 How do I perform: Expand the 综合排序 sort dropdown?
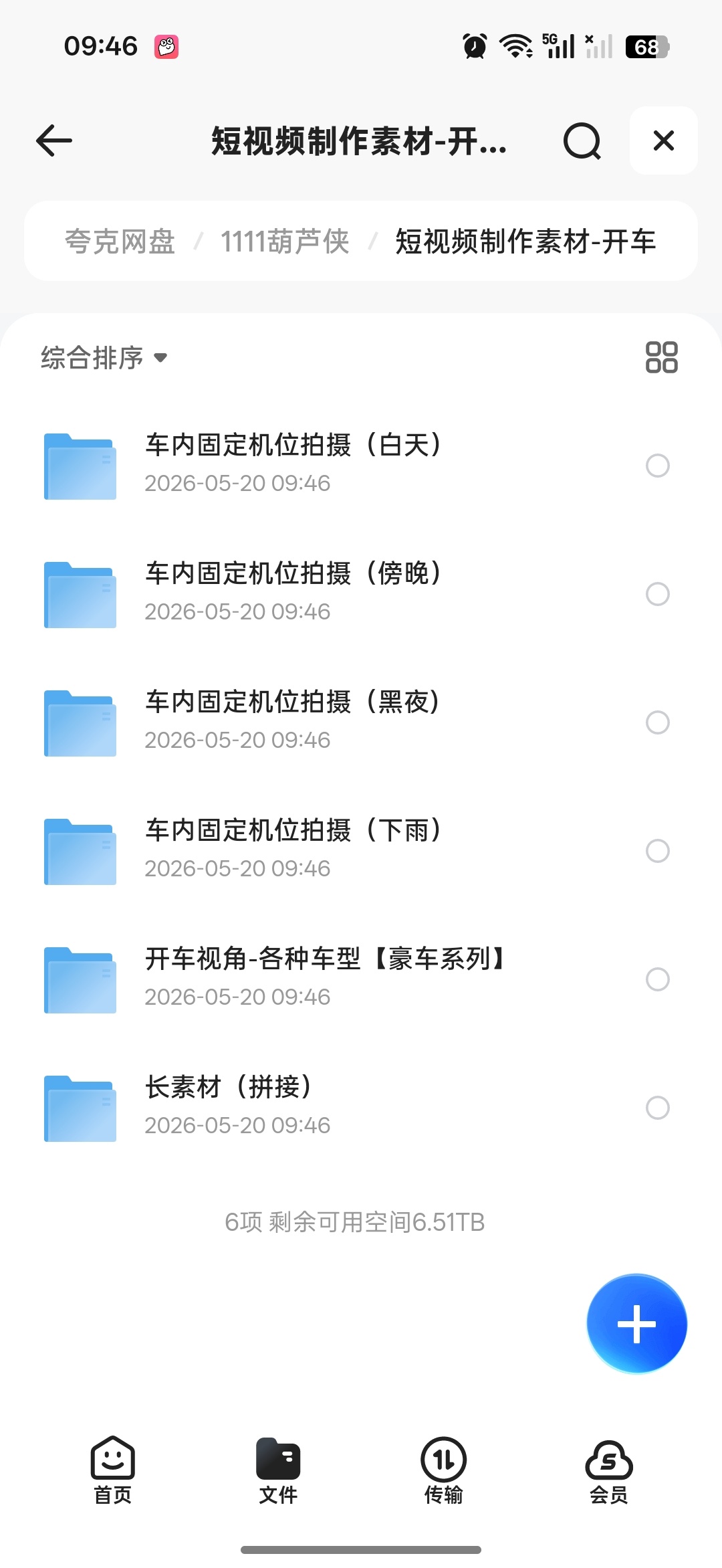coord(104,357)
